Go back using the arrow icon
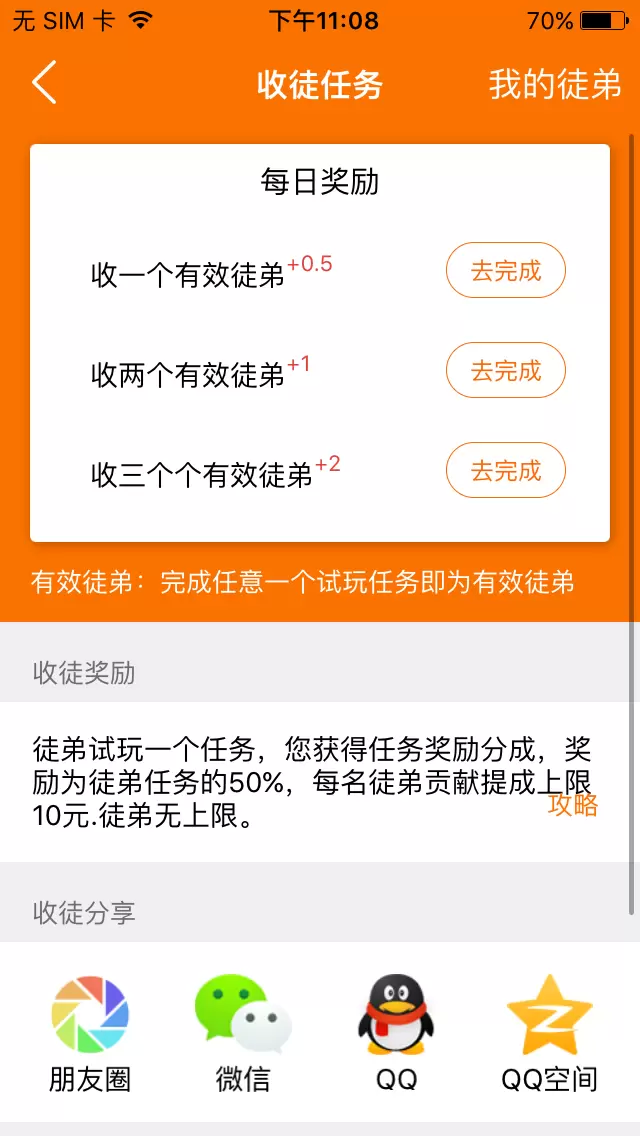Screen dimensions: 640x1136 (44, 83)
